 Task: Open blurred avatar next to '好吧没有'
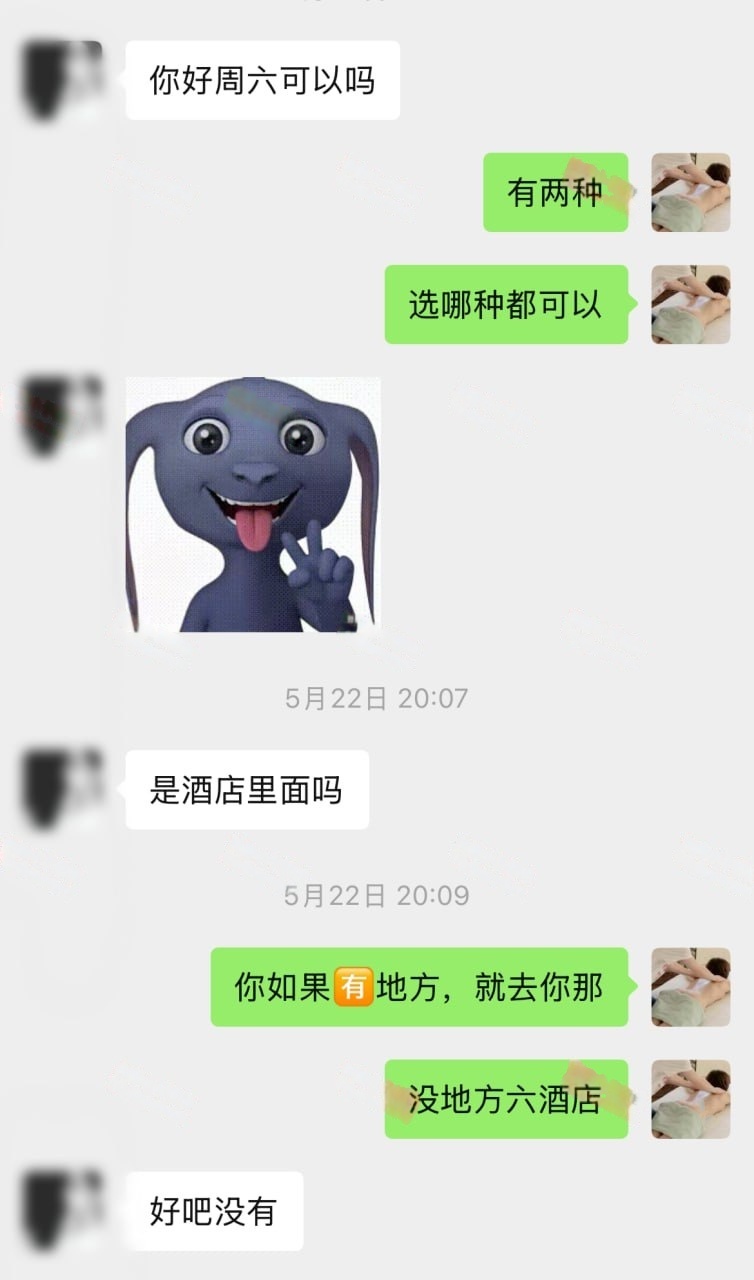pyautogui.click(x=62, y=1211)
